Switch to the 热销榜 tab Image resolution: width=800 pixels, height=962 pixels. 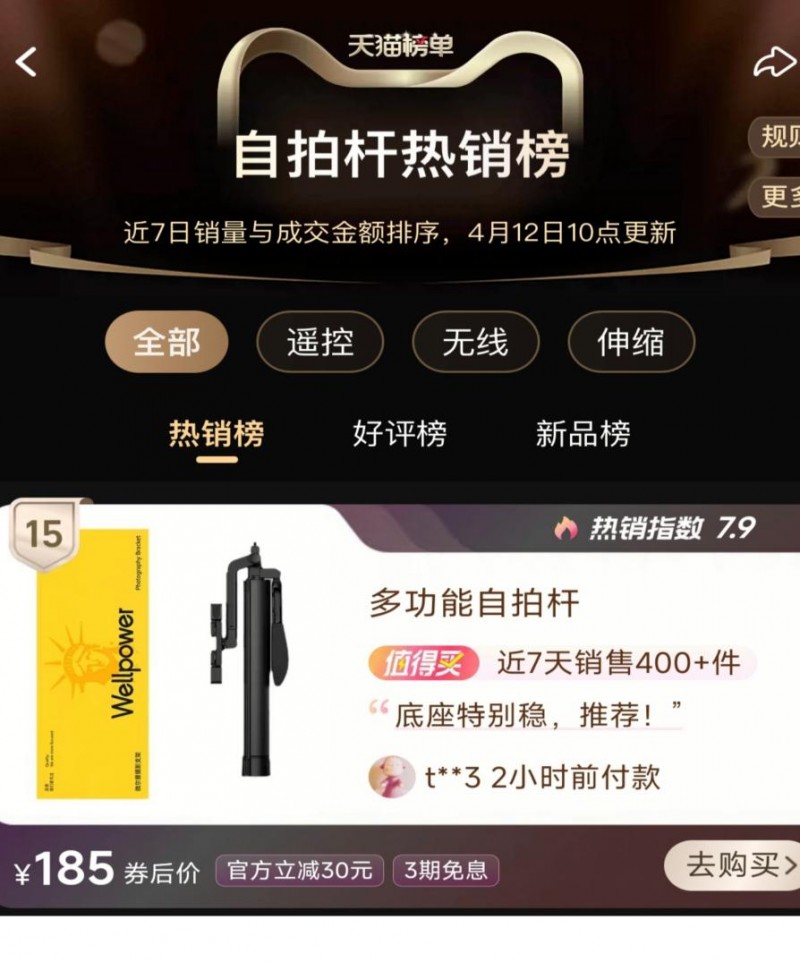[217, 434]
